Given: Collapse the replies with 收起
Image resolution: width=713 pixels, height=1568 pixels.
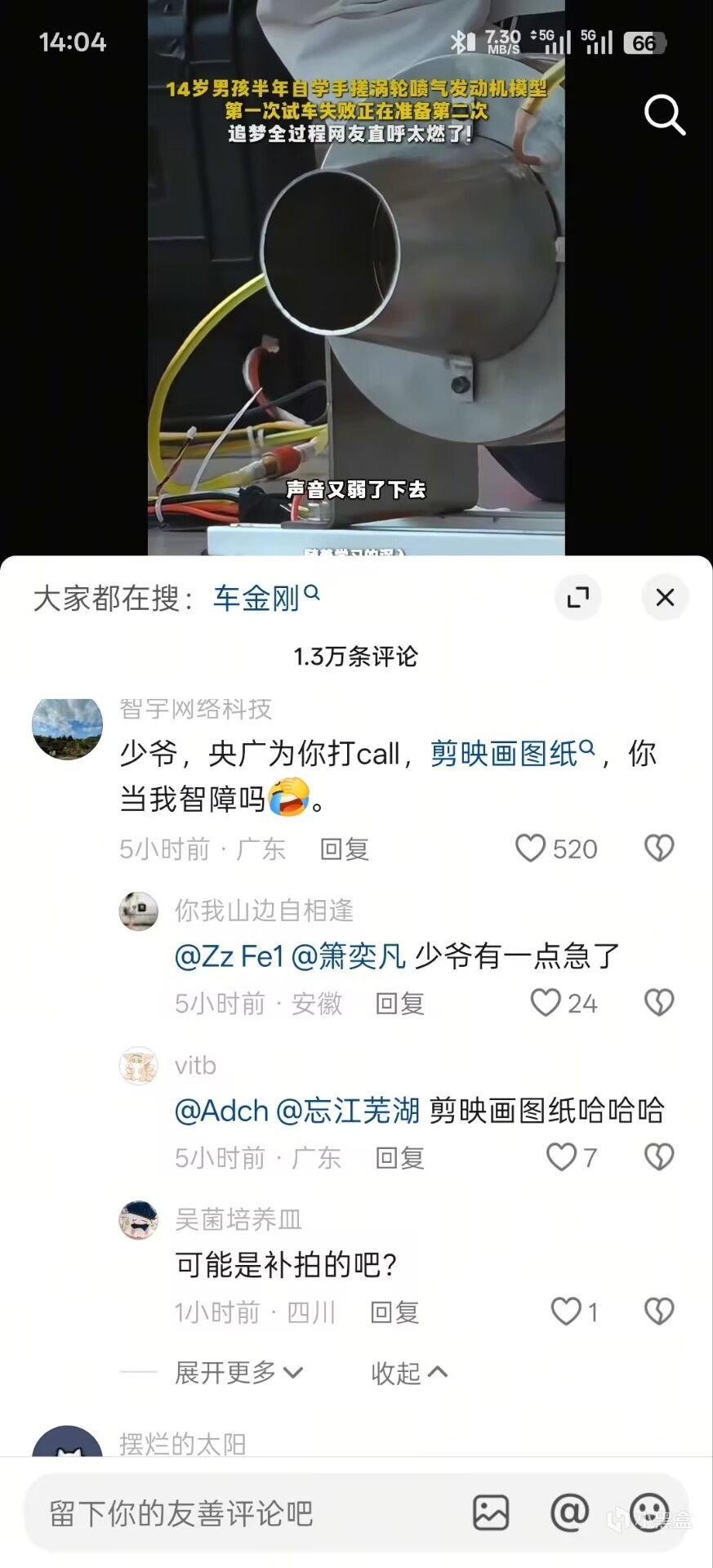Looking at the screenshot, I should (408, 1373).
